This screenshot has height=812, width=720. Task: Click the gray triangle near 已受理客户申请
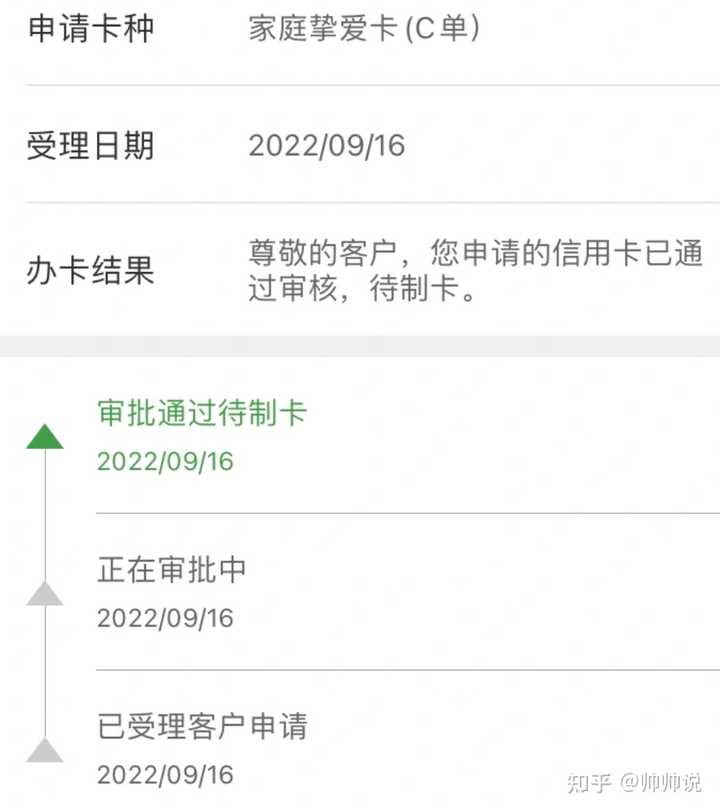point(43,751)
